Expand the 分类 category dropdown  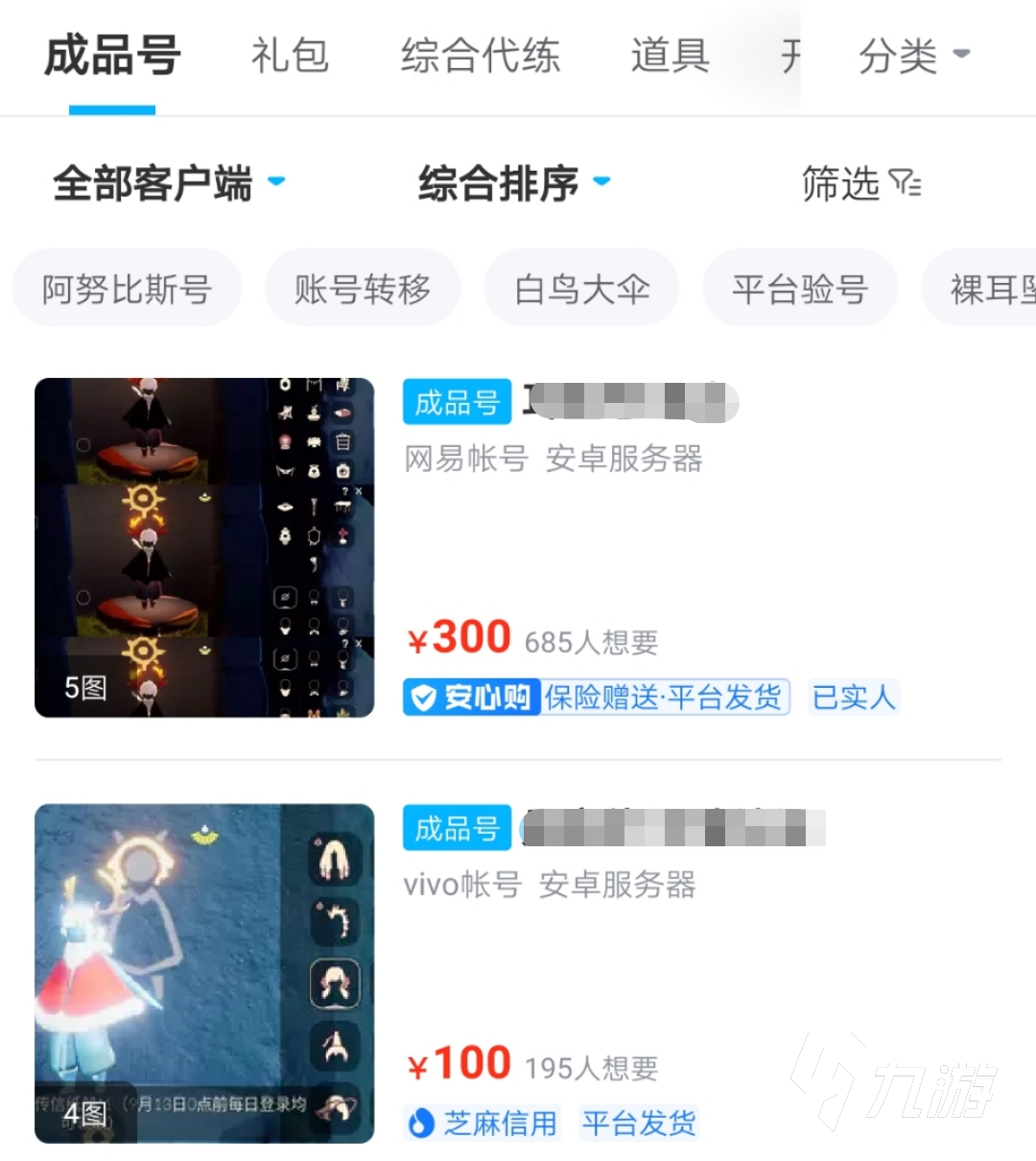pos(913,56)
